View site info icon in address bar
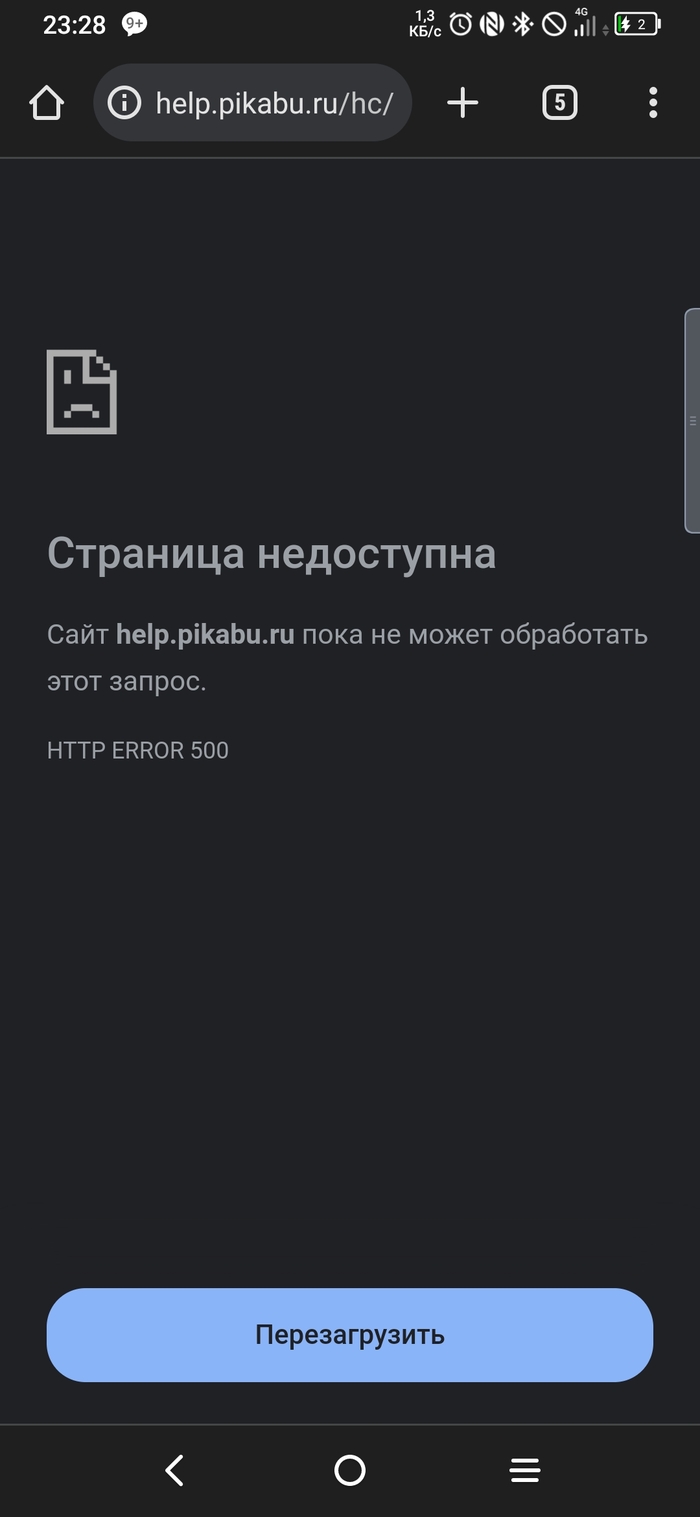Screen dimensions: 700x1517 [x=123, y=102]
